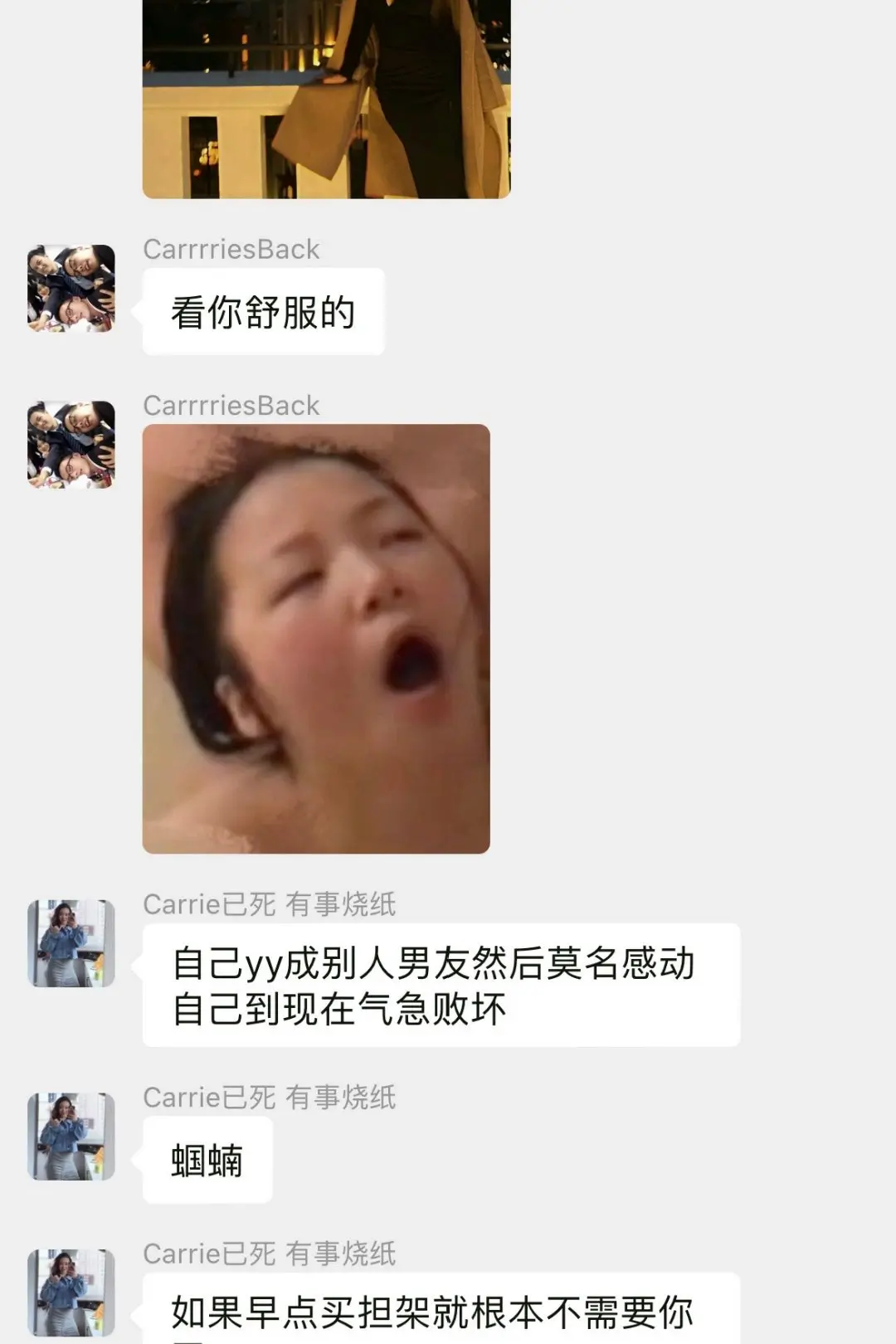Open CarrrriesBack's avatar beside the face picture

pyautogui.click(x=71, y=445)
